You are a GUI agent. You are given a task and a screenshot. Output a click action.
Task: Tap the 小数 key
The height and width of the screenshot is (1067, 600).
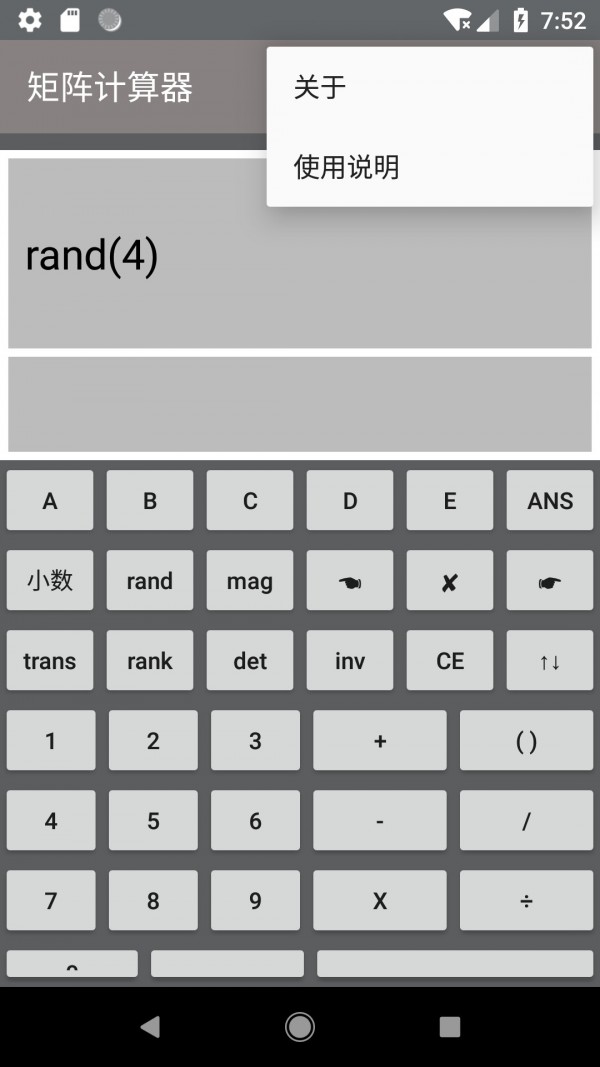point(50,581)
